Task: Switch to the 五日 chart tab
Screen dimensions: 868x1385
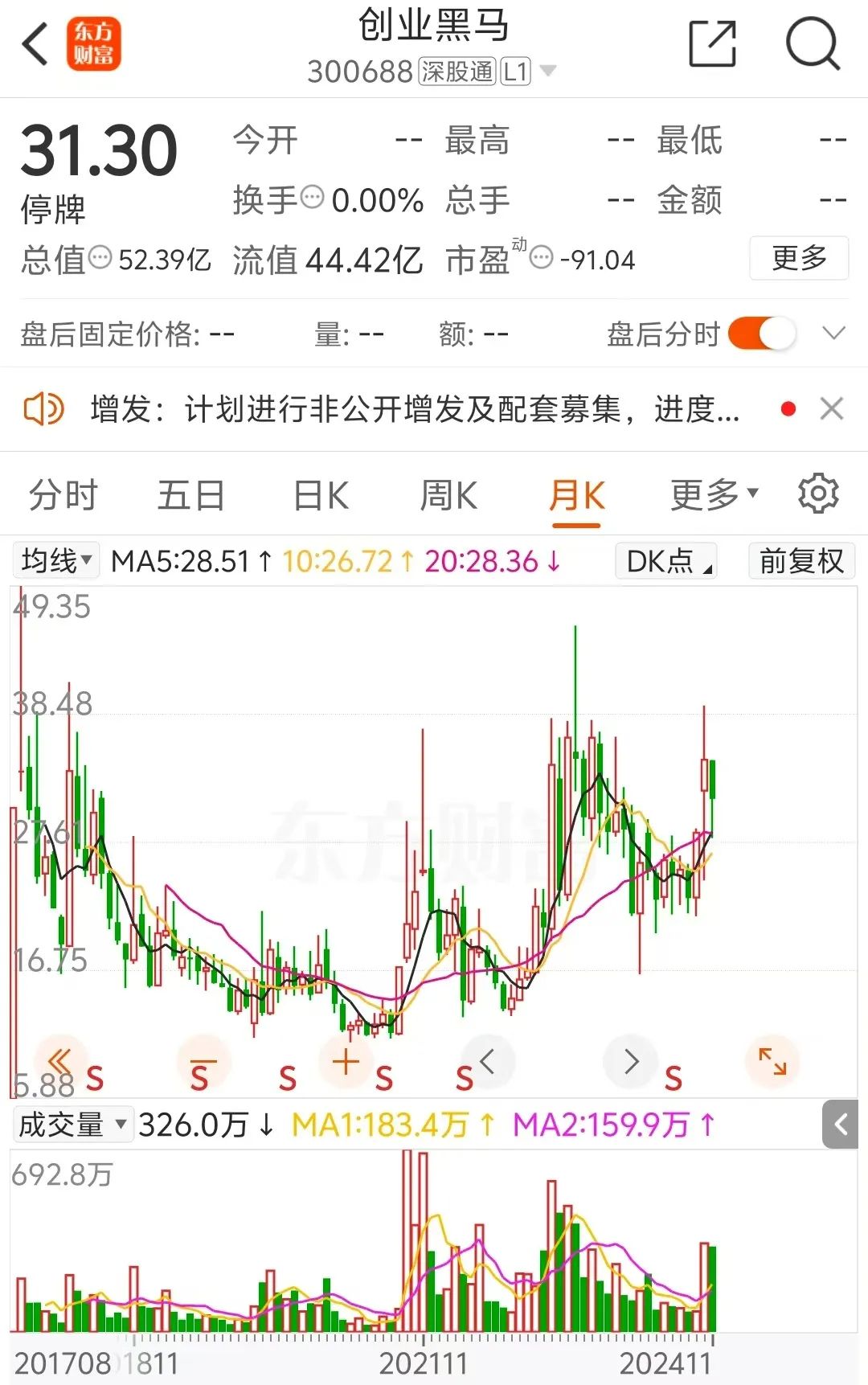Action: coord(190,495)
